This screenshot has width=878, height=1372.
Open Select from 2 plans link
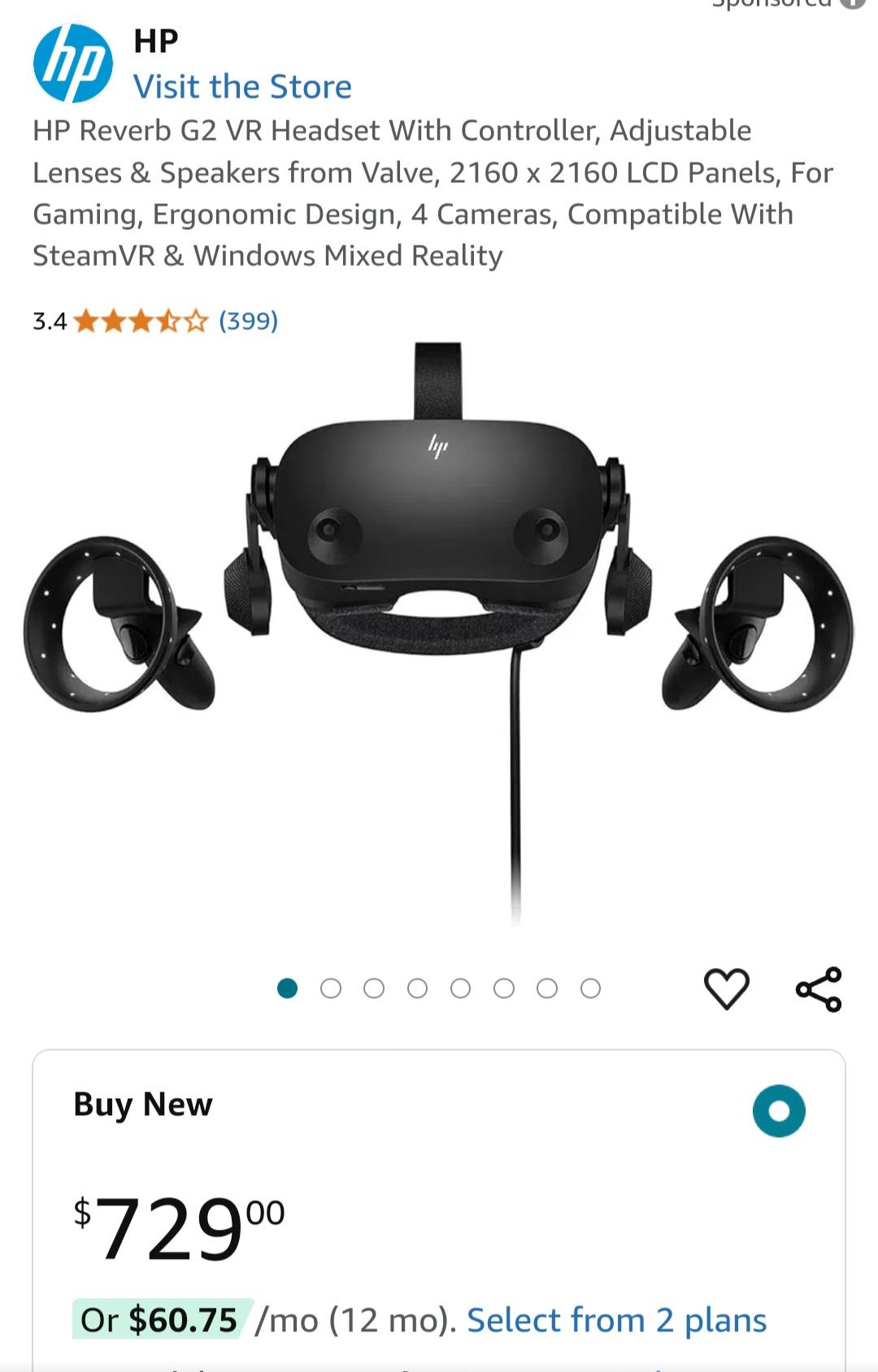[616, 1320]
